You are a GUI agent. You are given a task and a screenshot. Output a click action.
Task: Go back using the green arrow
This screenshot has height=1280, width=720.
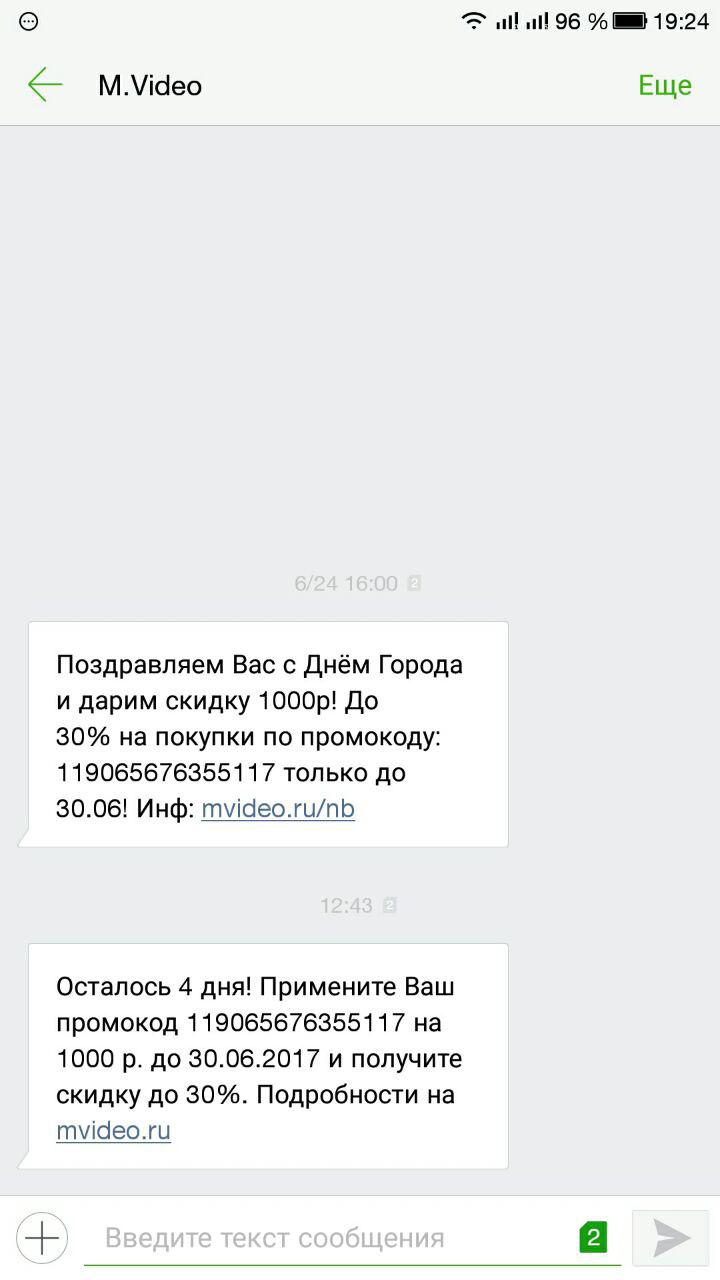(x=45, y=85)
